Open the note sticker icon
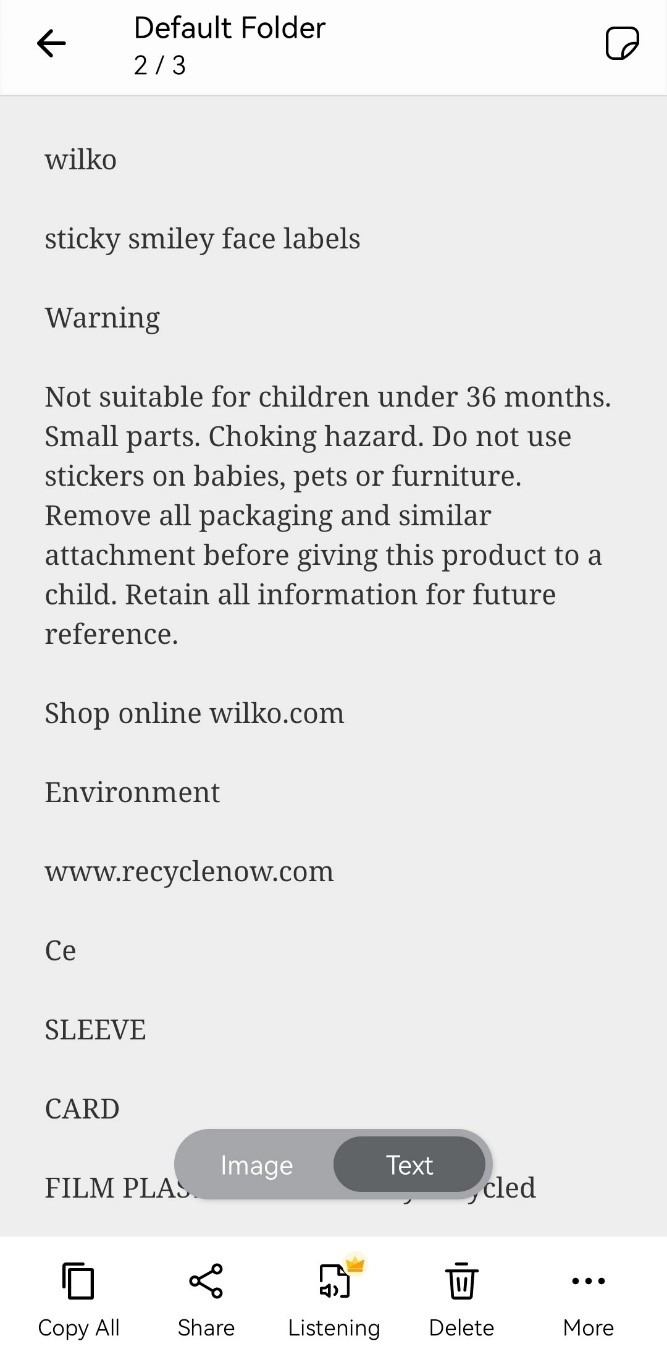Screen dimensions: 667x1370 pos(622,44)
